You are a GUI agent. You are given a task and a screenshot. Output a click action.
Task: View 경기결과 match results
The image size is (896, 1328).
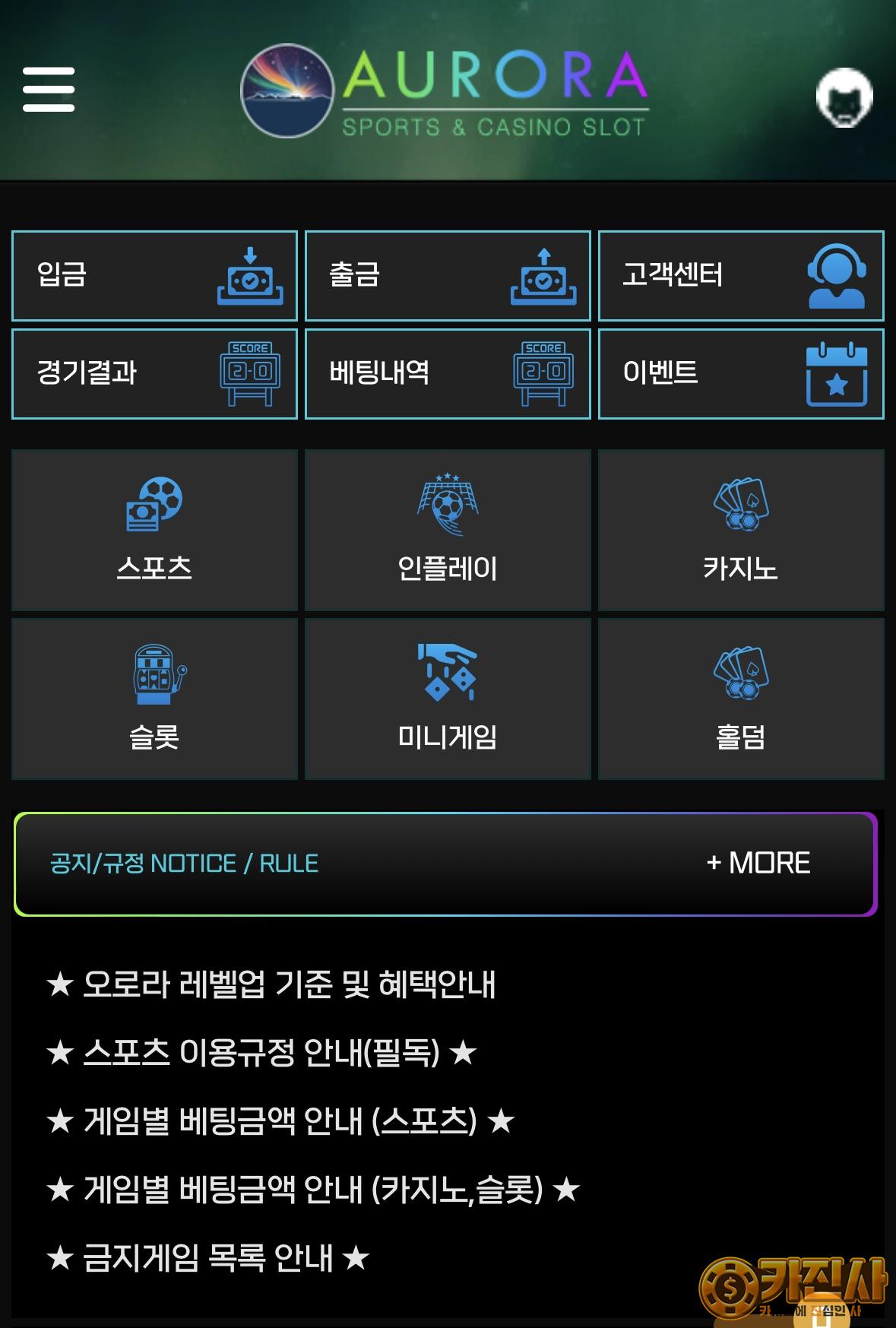point(154,373)
